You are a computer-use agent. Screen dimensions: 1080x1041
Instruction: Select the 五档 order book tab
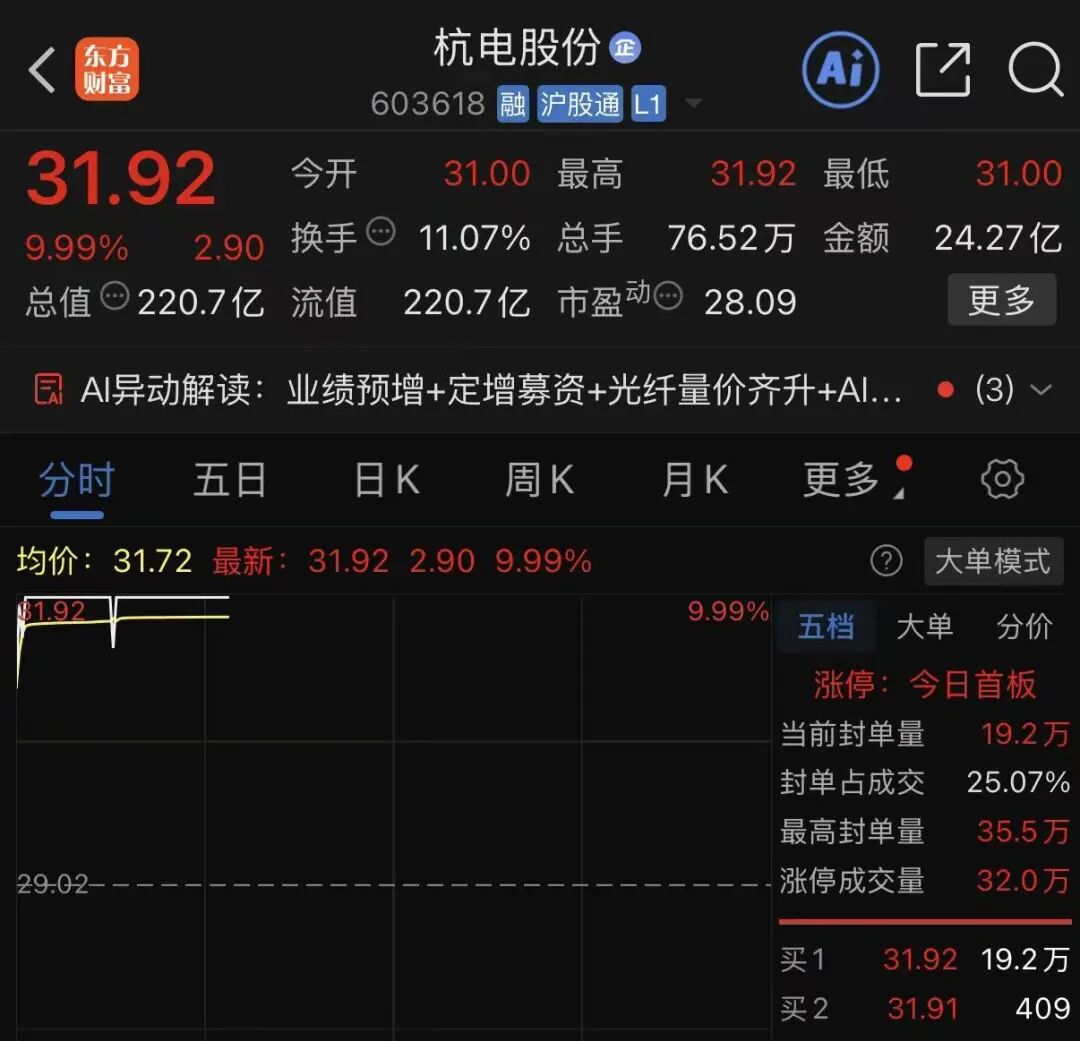[x=826, y=627]
